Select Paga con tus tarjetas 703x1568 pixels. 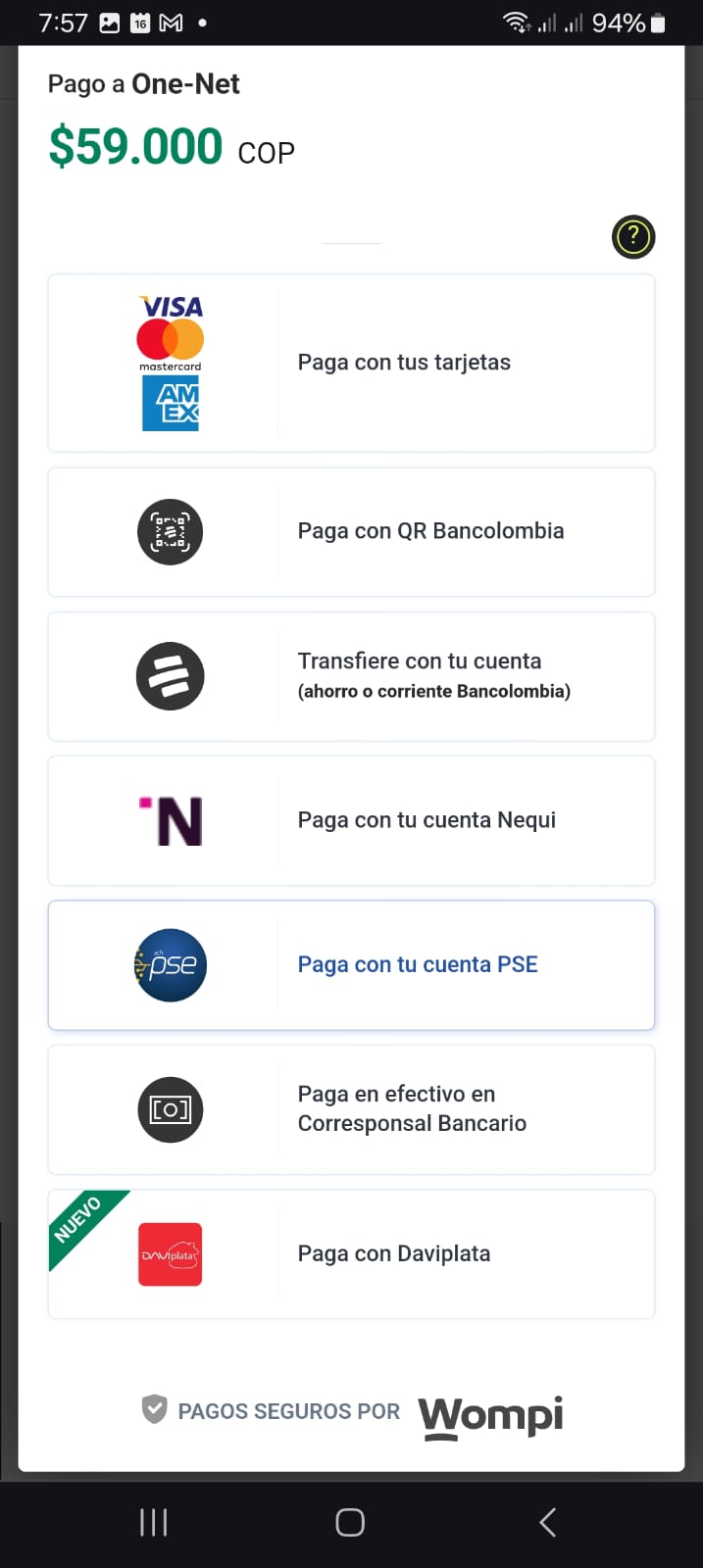[351, 363]
